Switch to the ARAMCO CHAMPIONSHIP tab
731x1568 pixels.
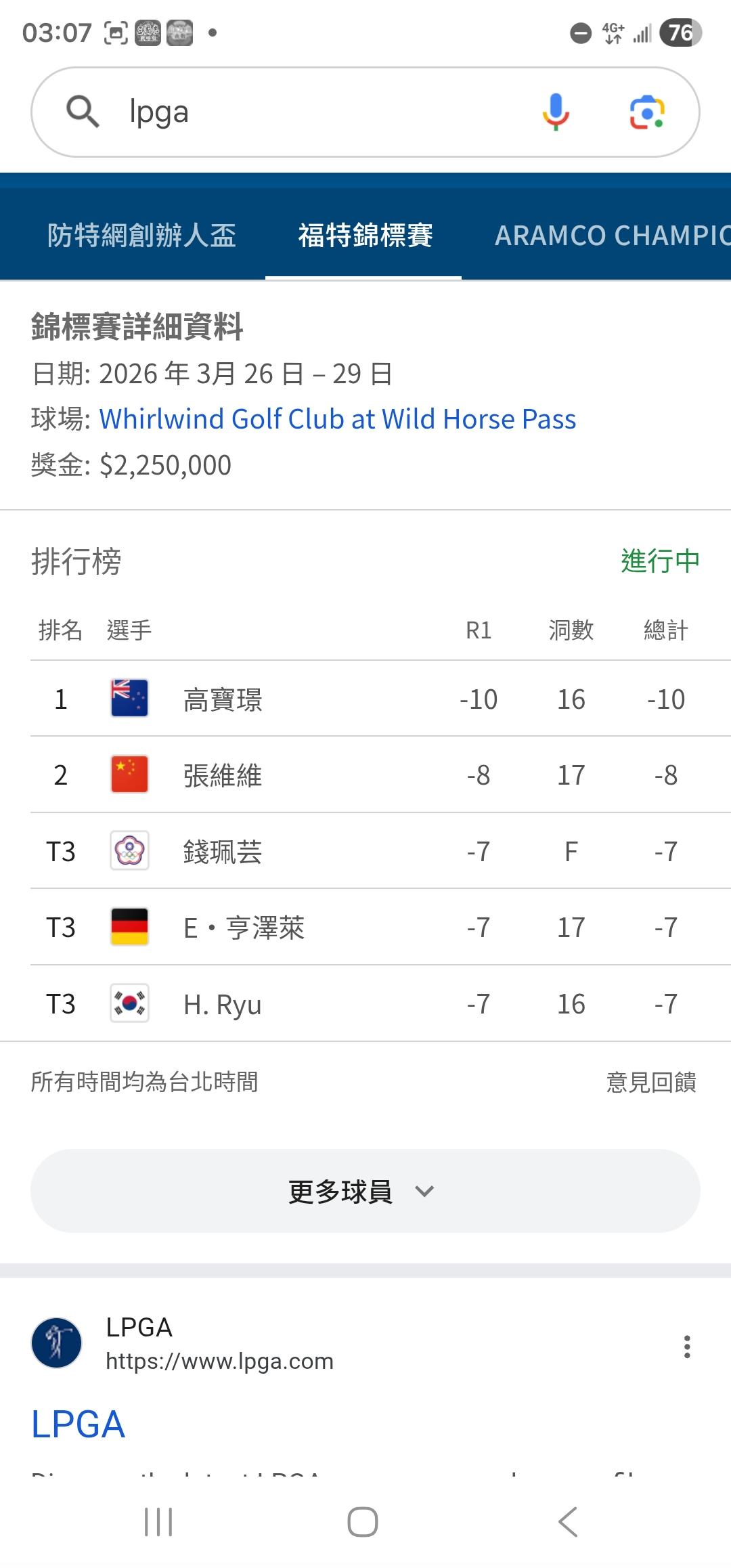point(613,236)
